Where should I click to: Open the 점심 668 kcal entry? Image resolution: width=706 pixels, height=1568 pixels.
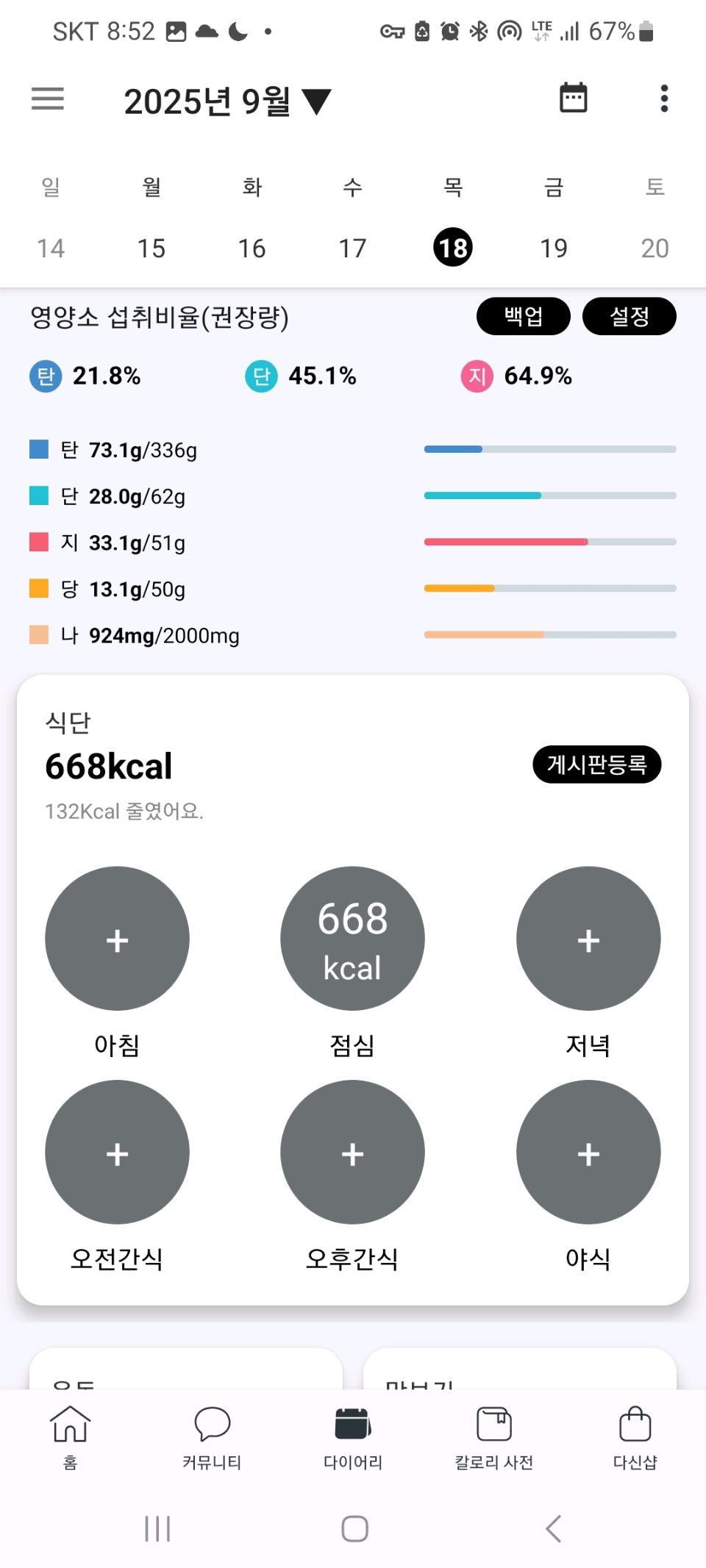[352, 939]
